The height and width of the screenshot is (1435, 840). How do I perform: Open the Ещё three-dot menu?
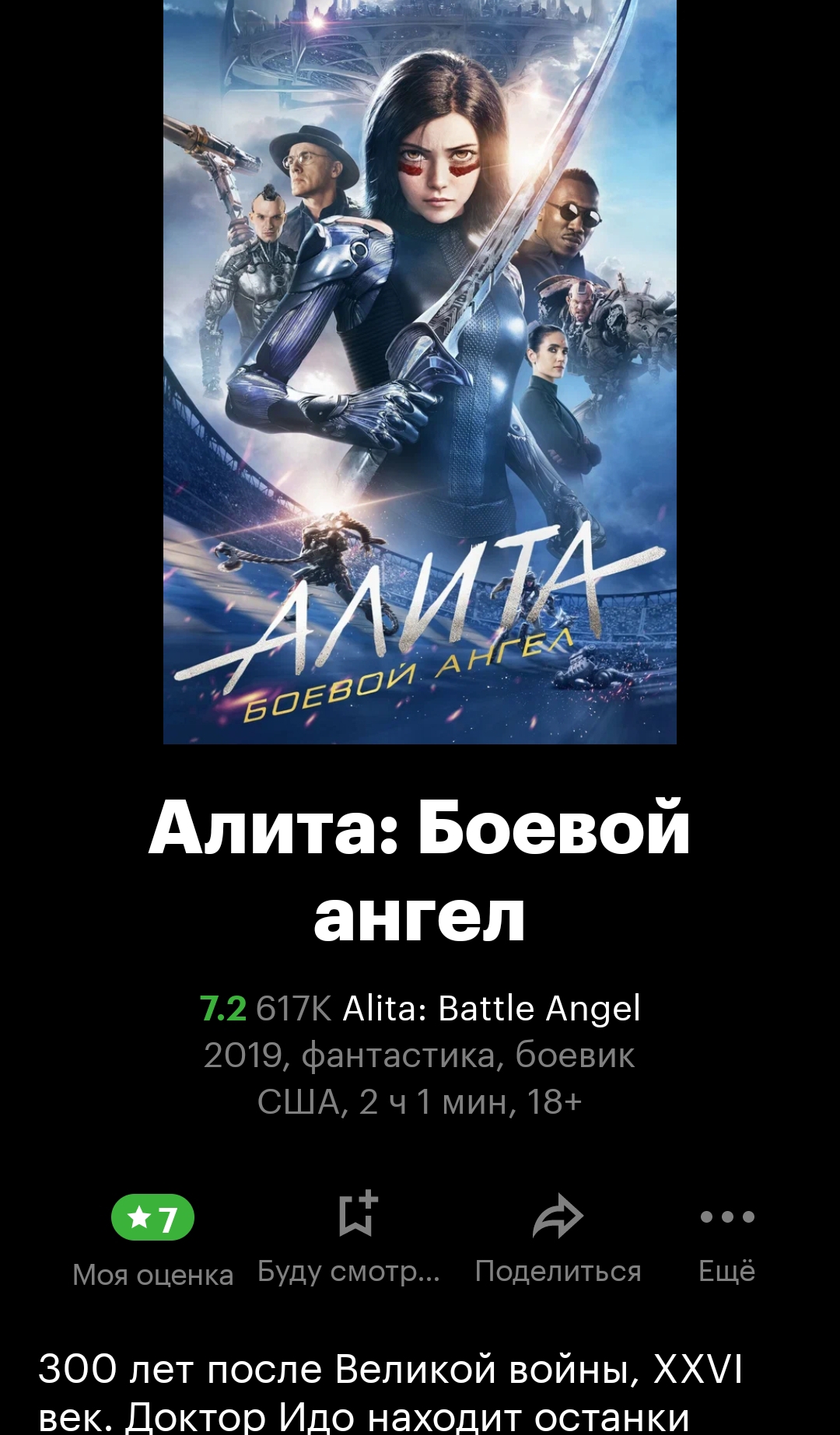[726, 1216]
